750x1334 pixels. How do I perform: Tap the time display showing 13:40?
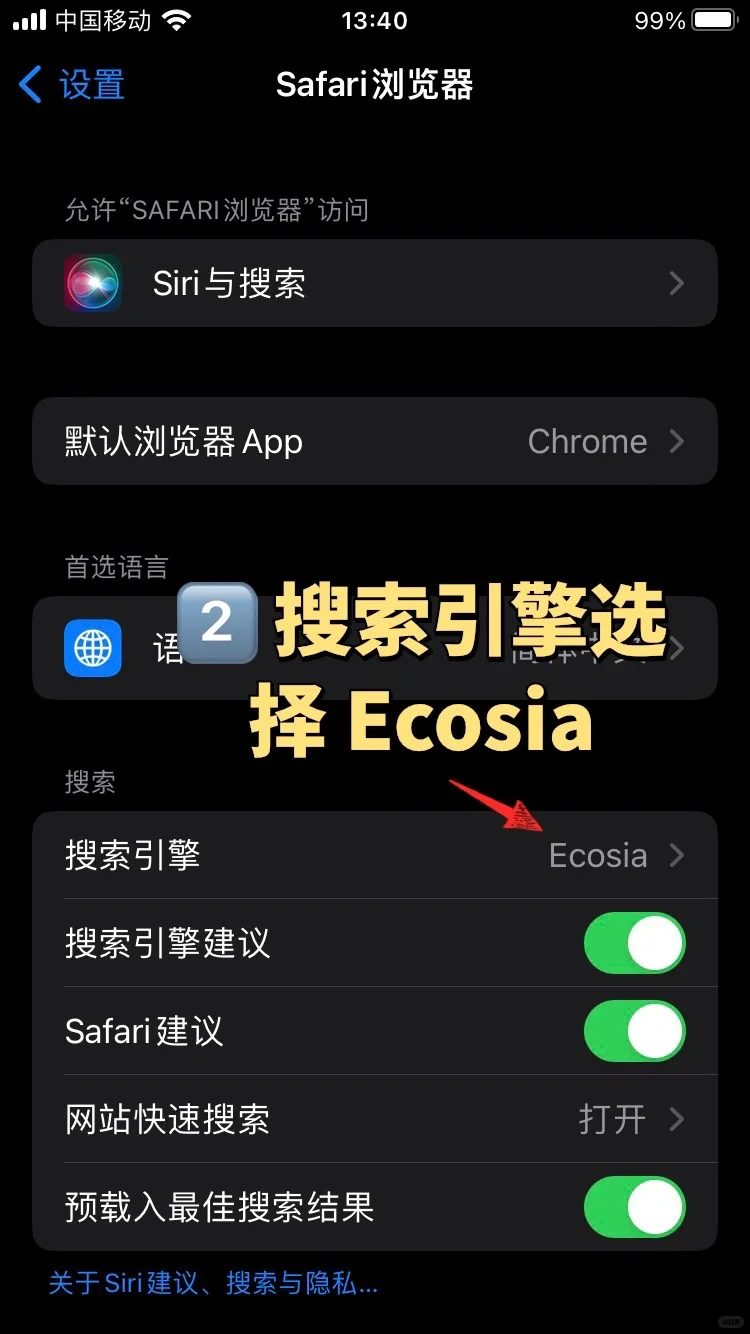pos(374,20)
